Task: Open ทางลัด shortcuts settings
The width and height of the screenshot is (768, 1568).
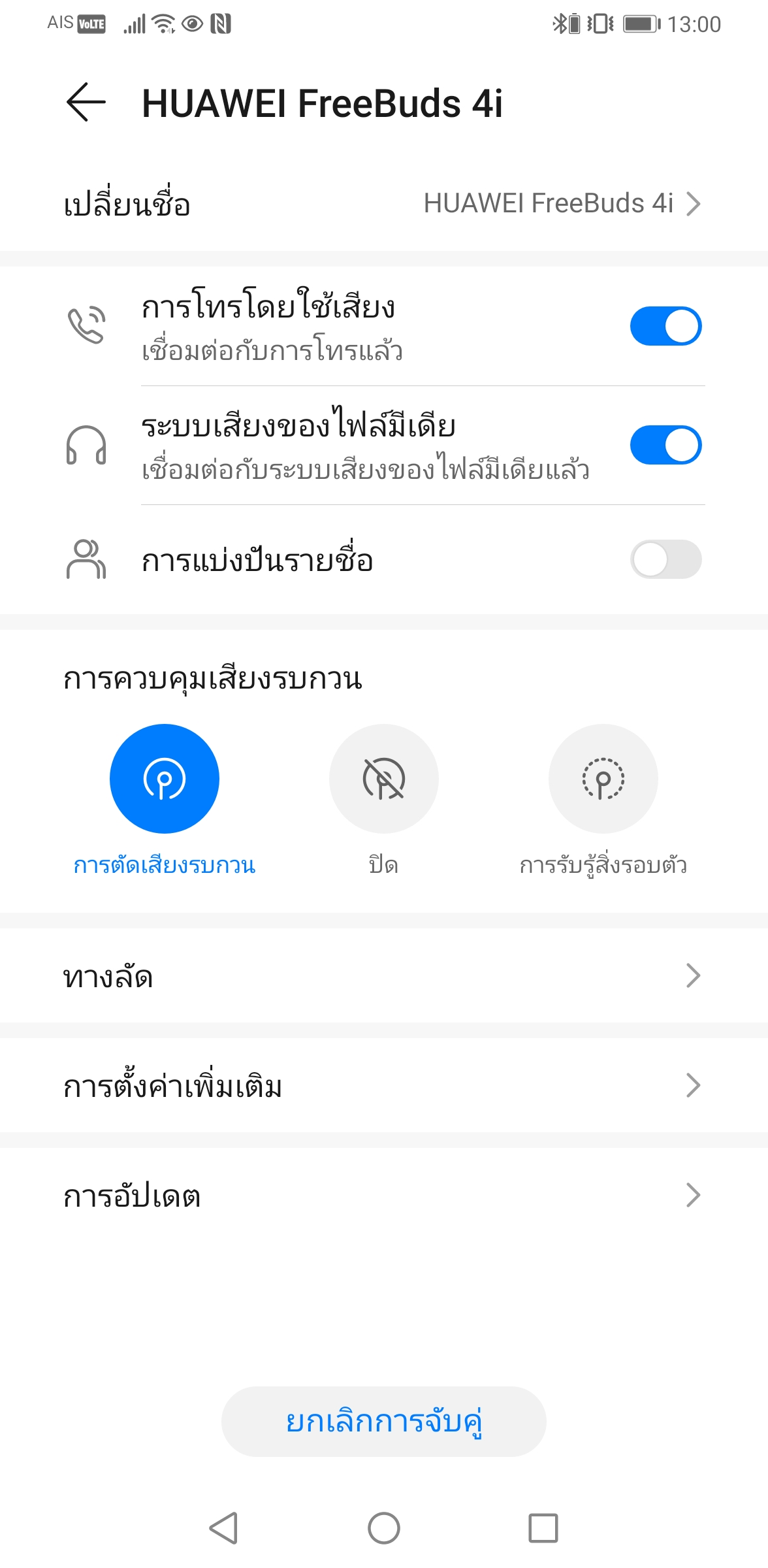Action: coord(384,976)
